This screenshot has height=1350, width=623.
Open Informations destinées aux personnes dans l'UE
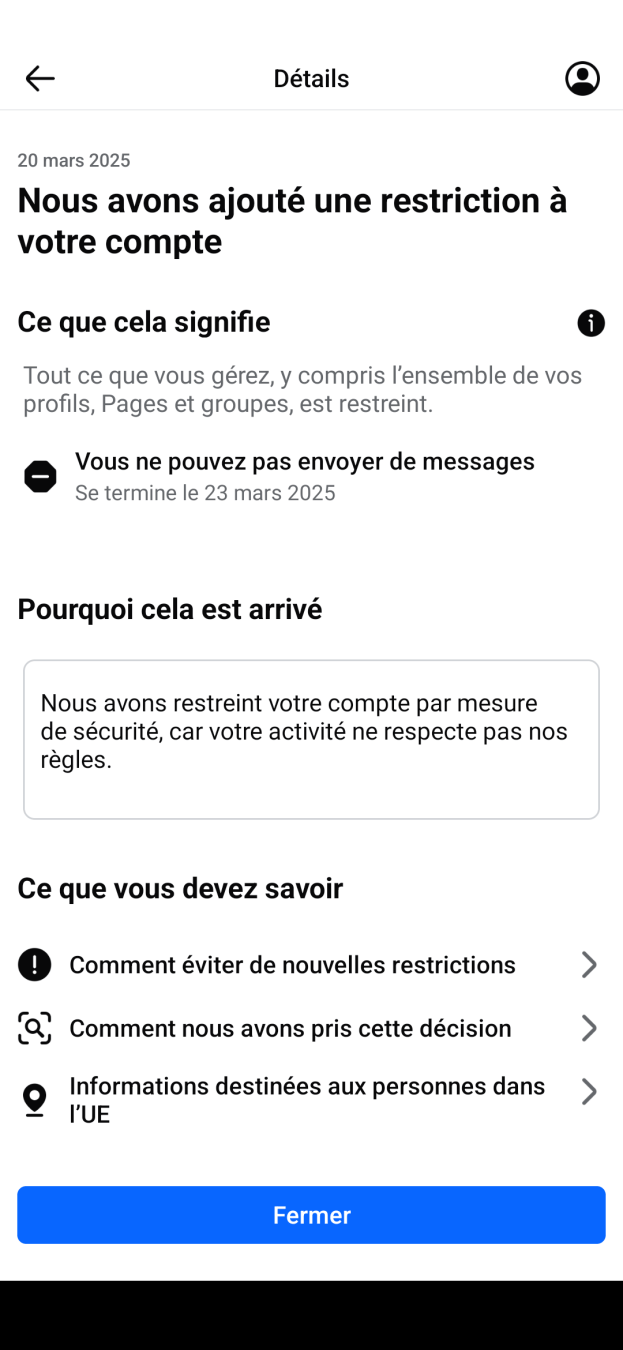pos(310,1099)
